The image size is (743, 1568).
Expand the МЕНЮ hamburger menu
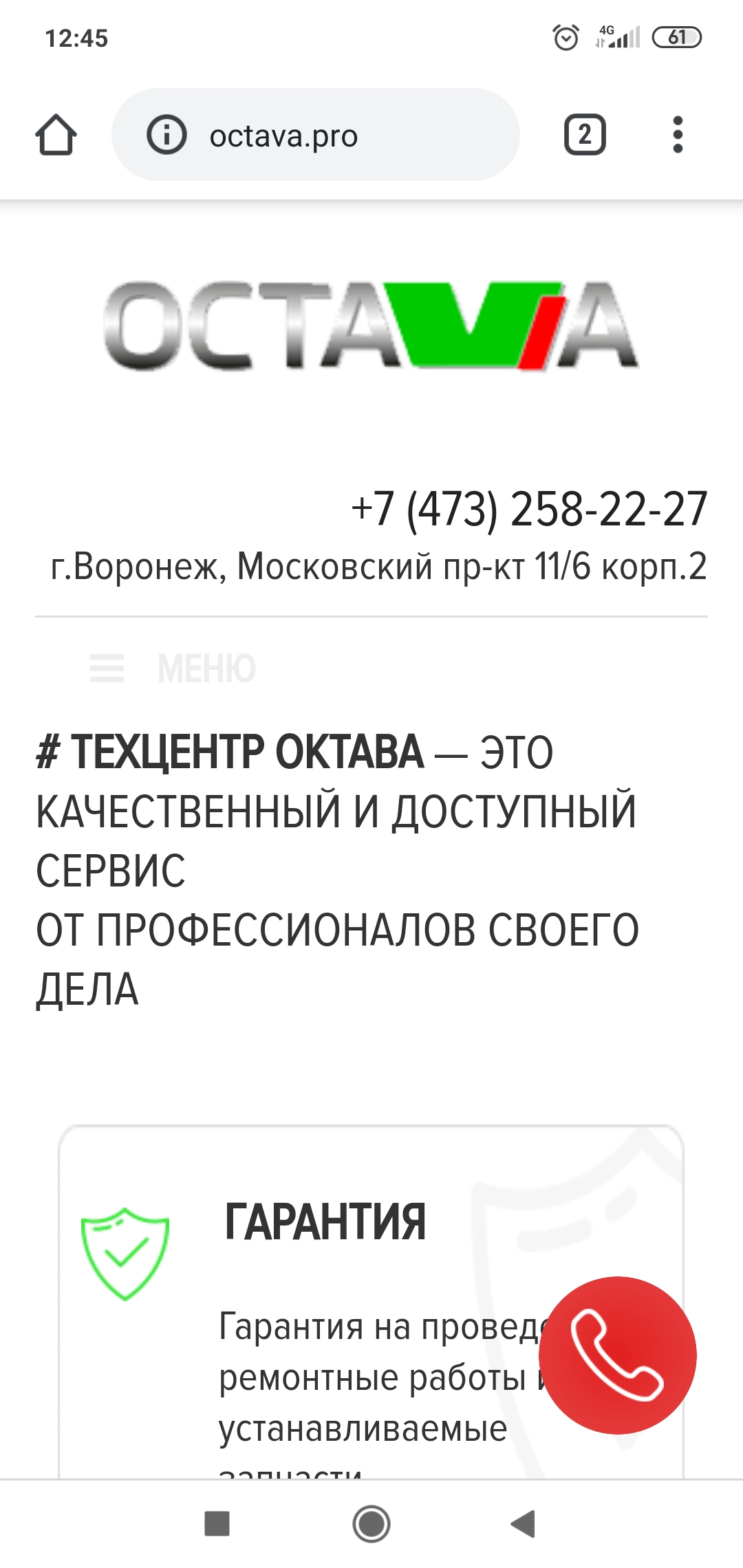(x=172, y=668)
